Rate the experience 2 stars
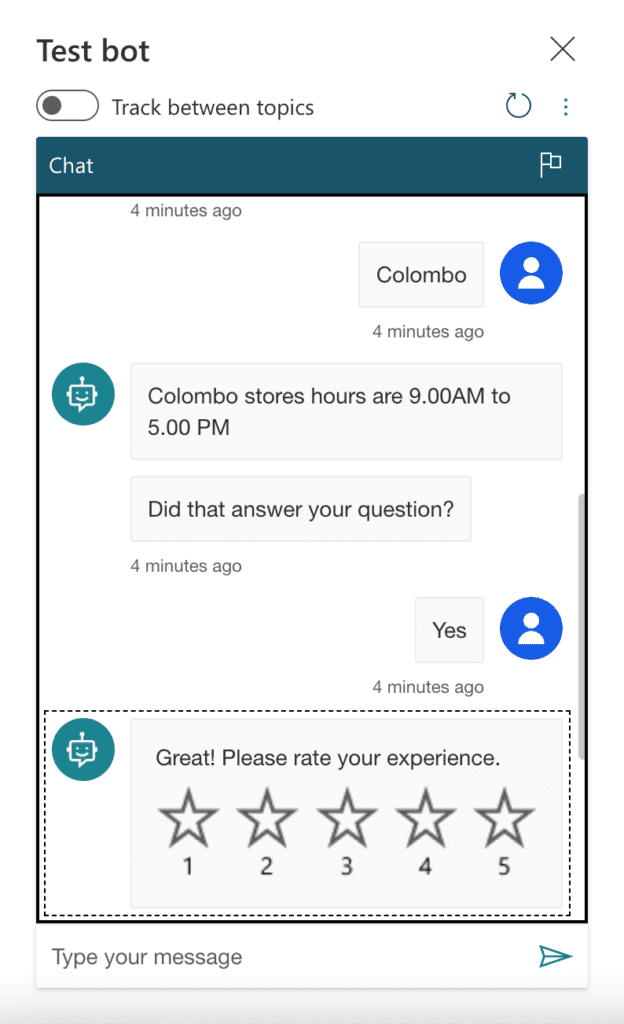This screenshot has height=1024, width=624. (267, 831)
